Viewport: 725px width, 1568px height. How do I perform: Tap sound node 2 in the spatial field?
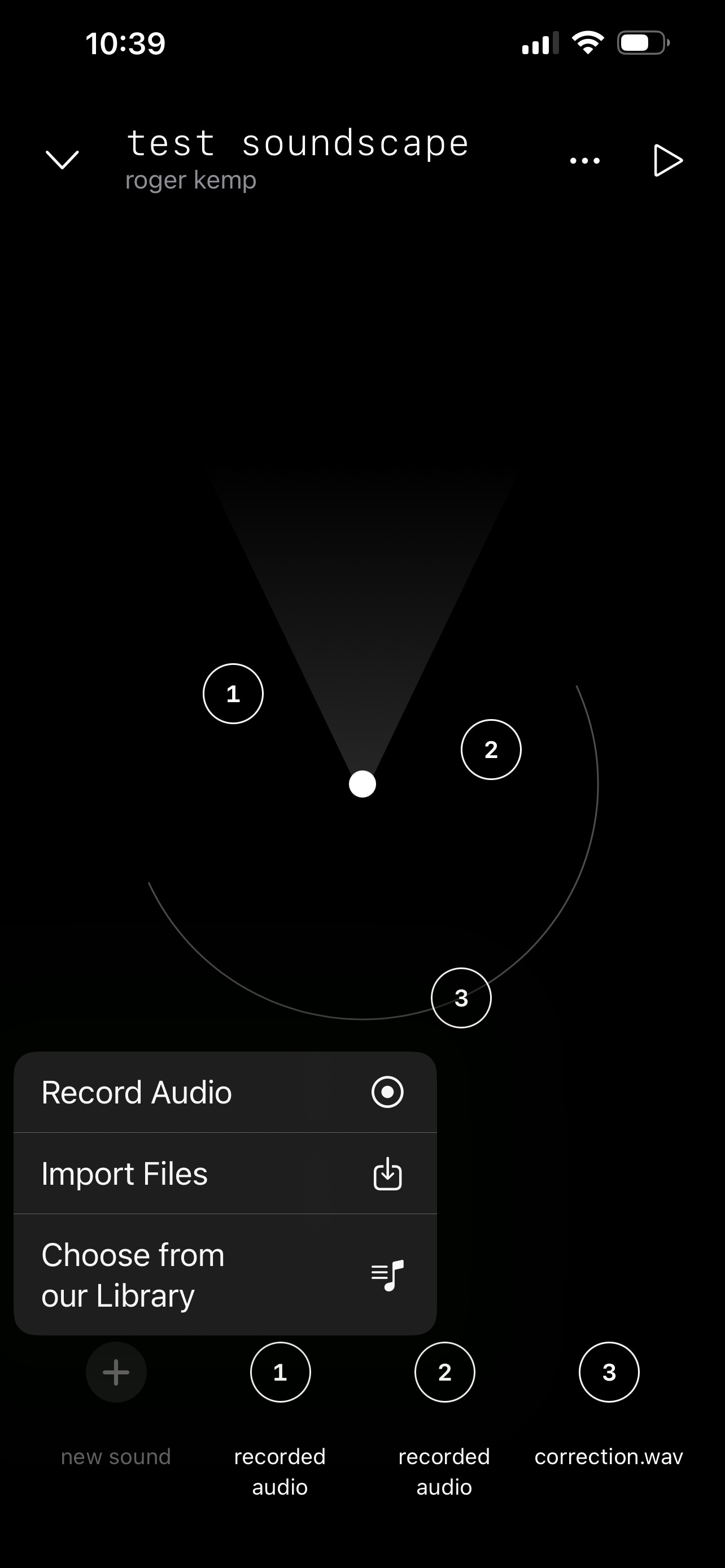tap(491, 750)
